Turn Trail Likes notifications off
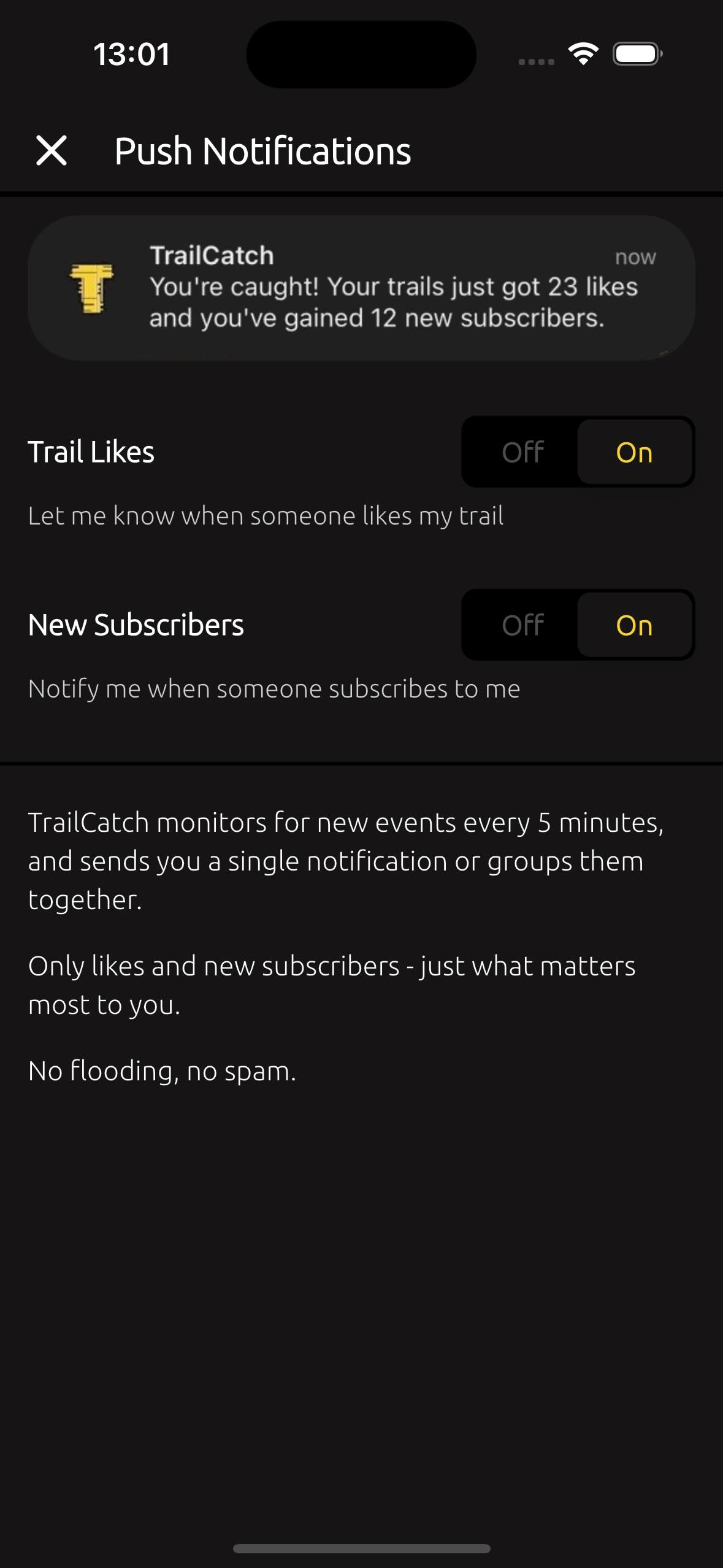The height and width of the screenshot is (1568, 723). (522, 453)
